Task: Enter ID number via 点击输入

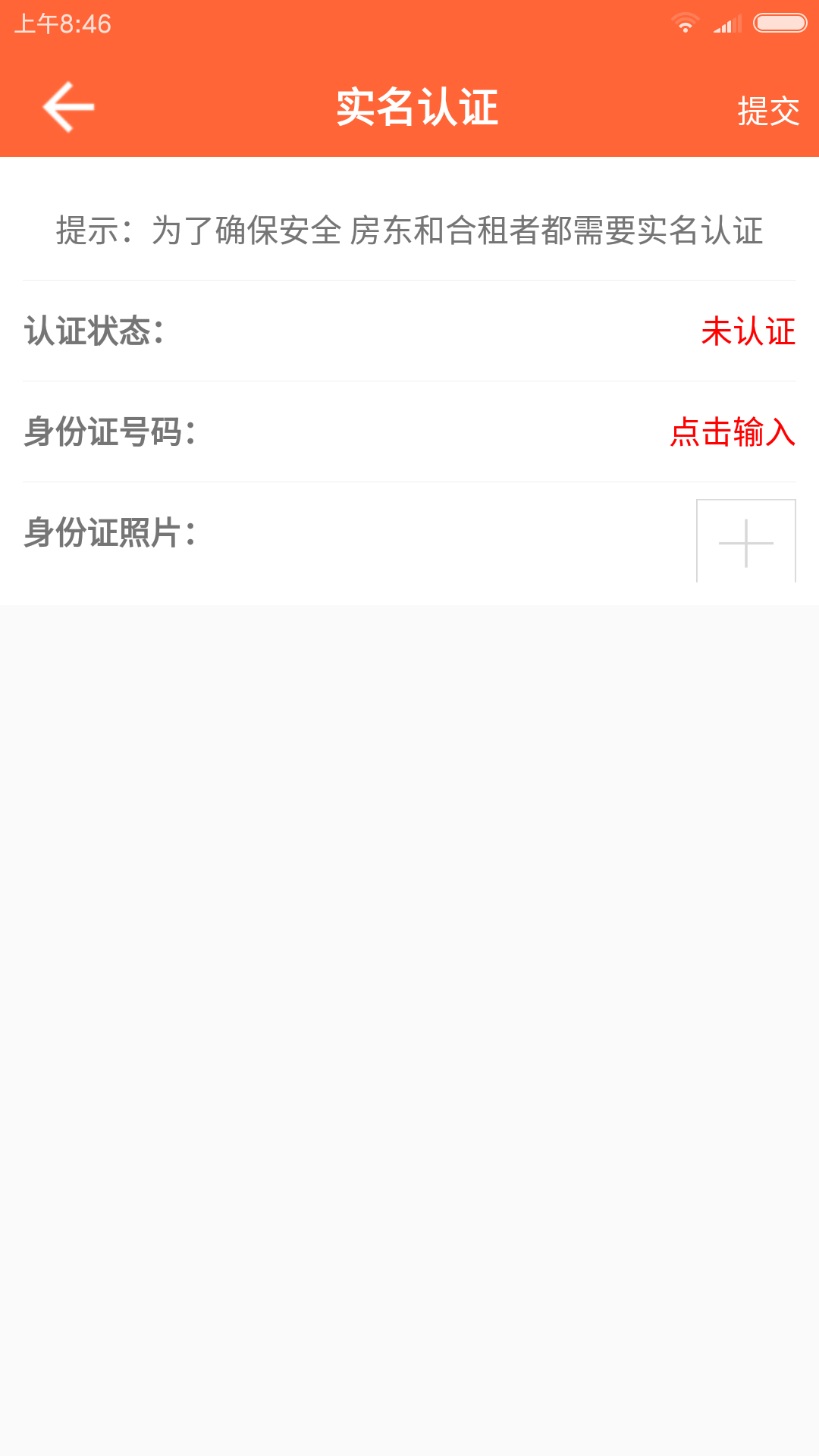Action: pos(733,432)
